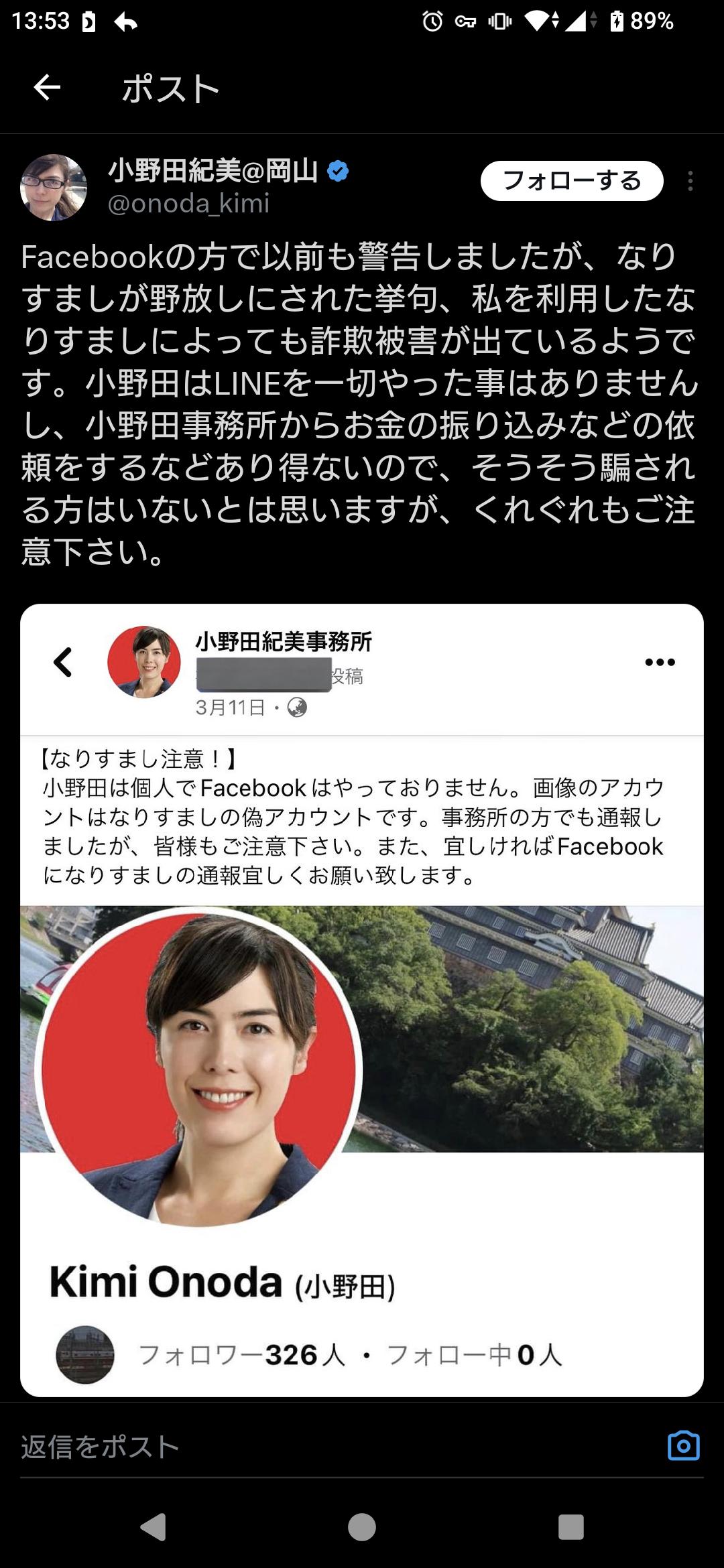
Task: Open the post's three-dot overflow menu
Action: coord(690,181)
